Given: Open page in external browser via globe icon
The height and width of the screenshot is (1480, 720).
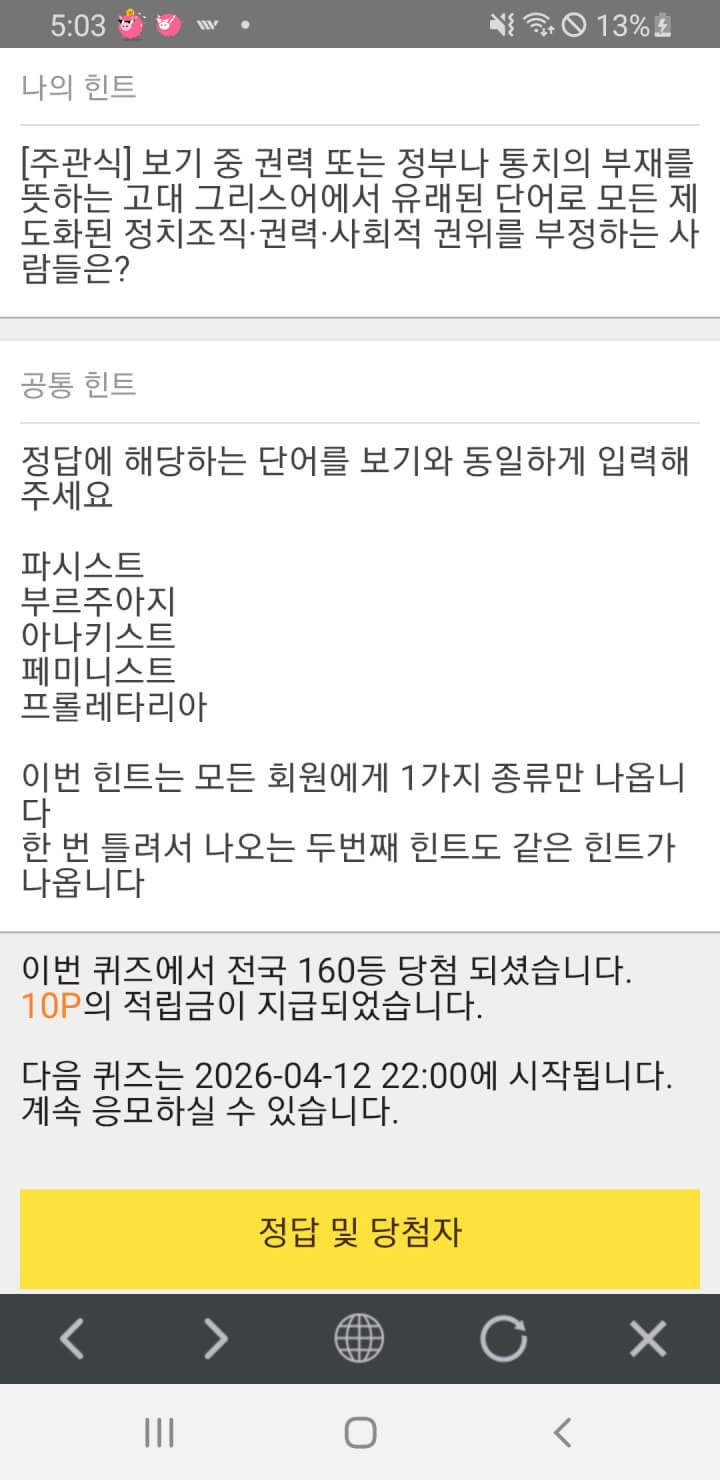Looking at the screenshot, I should coord(359,1339).
